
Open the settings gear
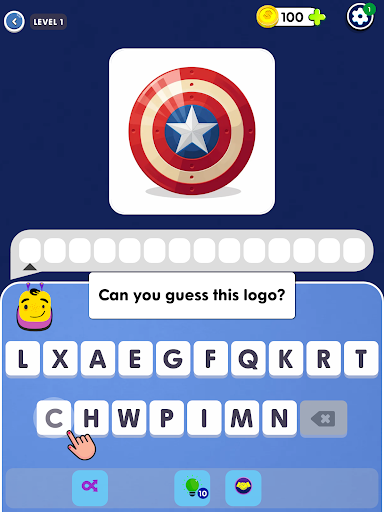[x=360, y=17]
